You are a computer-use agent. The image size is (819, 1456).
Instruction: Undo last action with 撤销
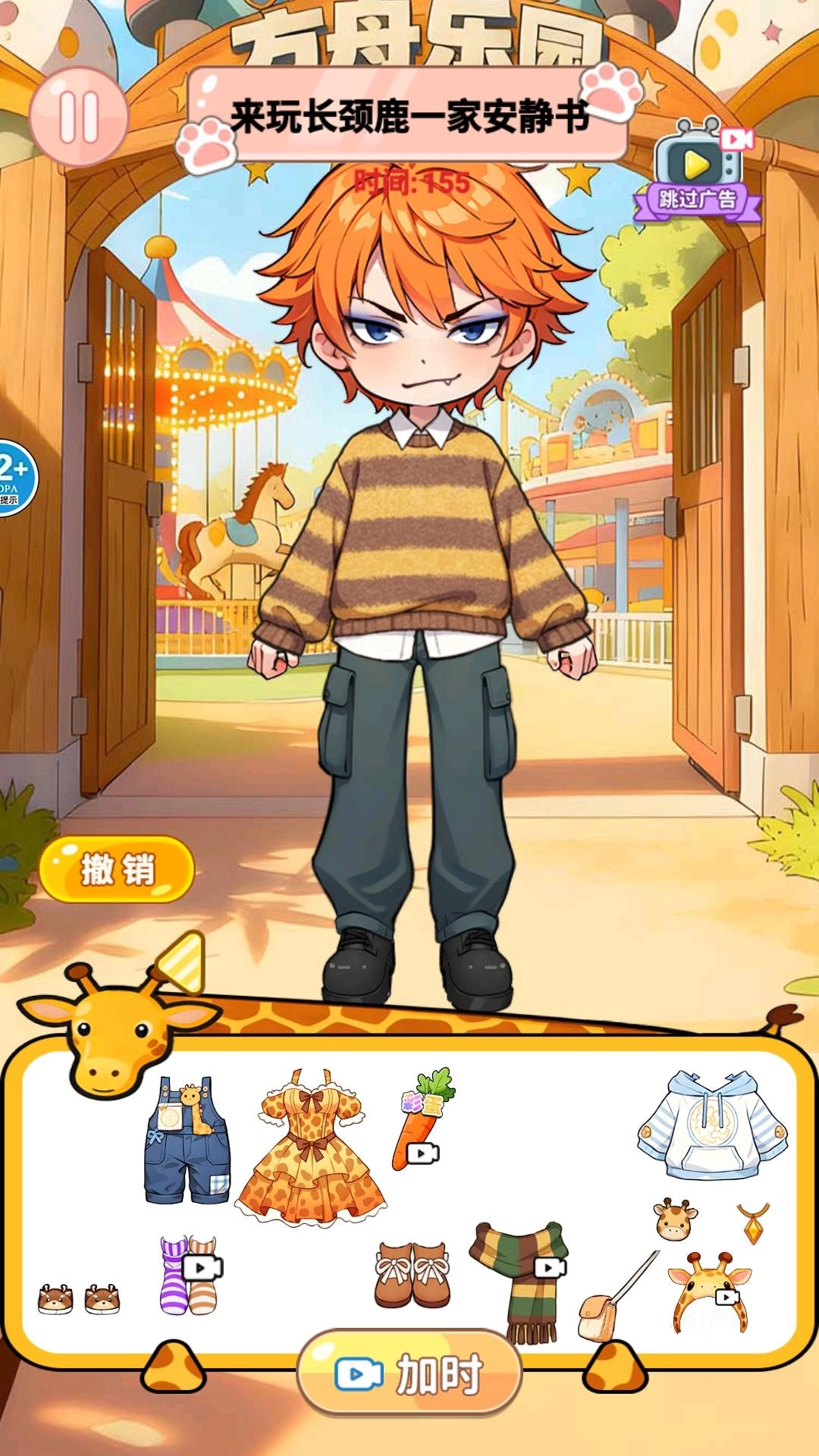tap(117, 869)
